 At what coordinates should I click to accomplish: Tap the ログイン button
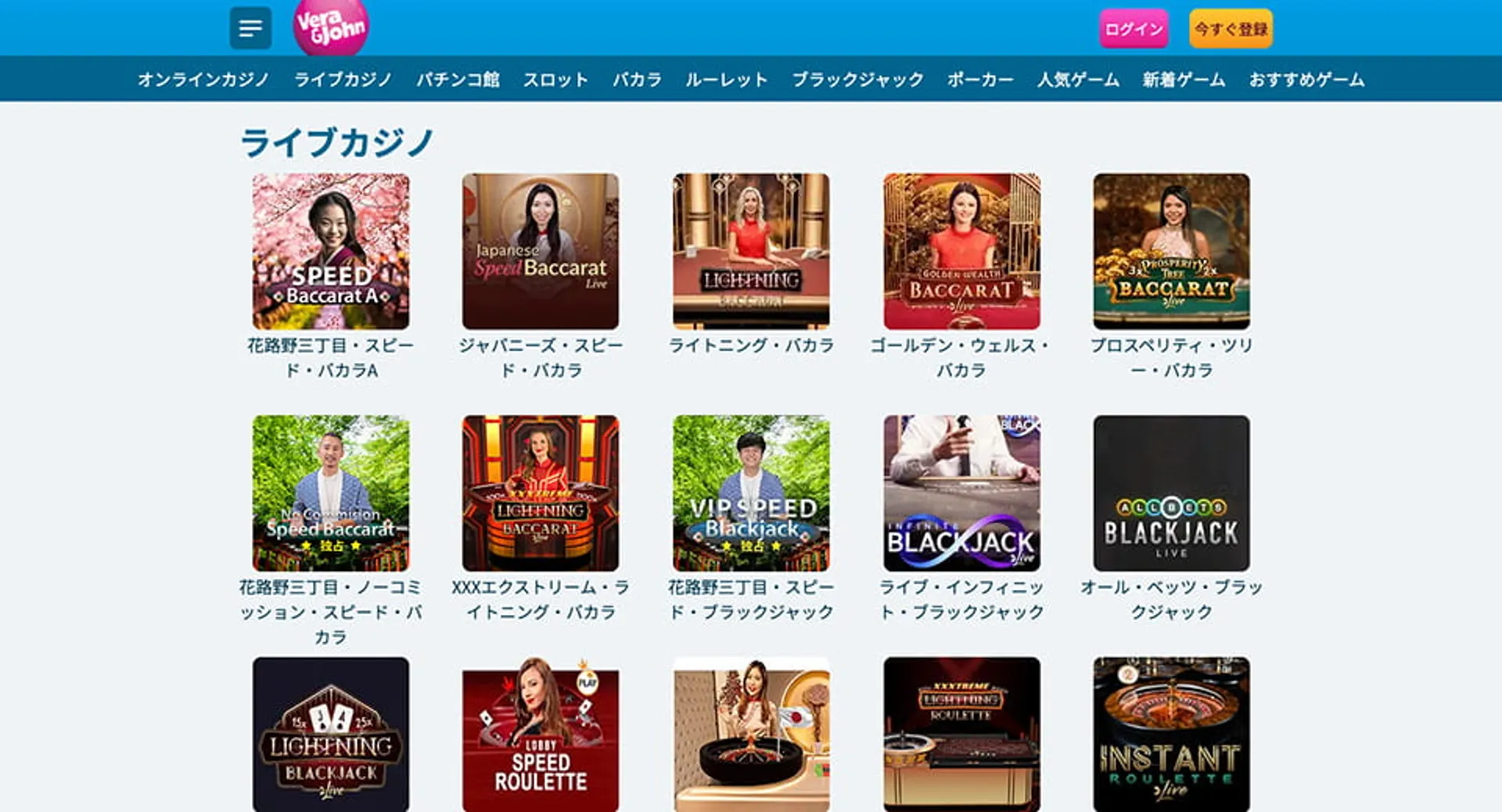pyautogui.click(x=1133, y=29)
